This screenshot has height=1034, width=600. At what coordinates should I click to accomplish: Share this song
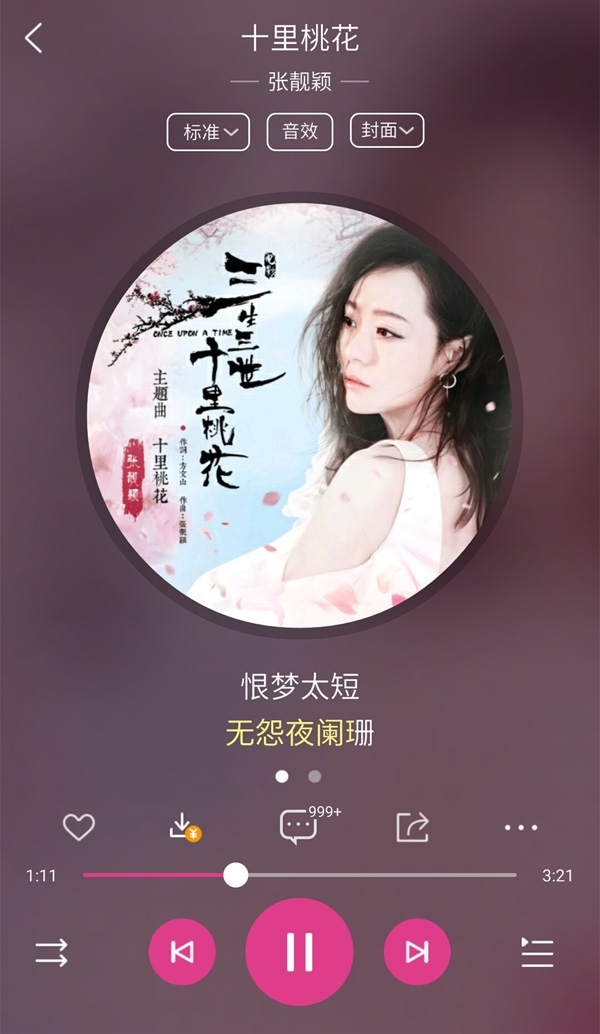pos(412,827)
